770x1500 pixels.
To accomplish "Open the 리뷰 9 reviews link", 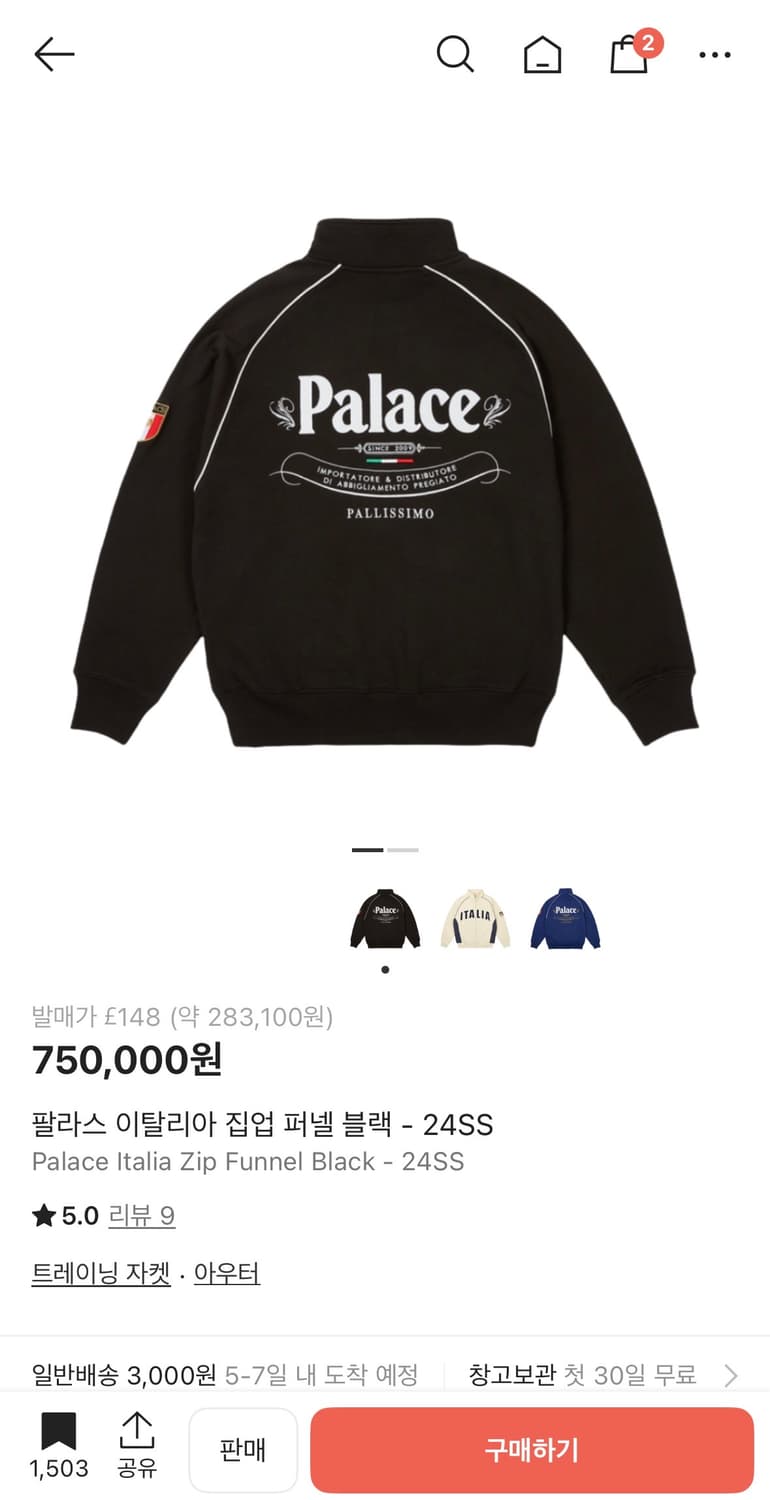I will click(140, 1215).
